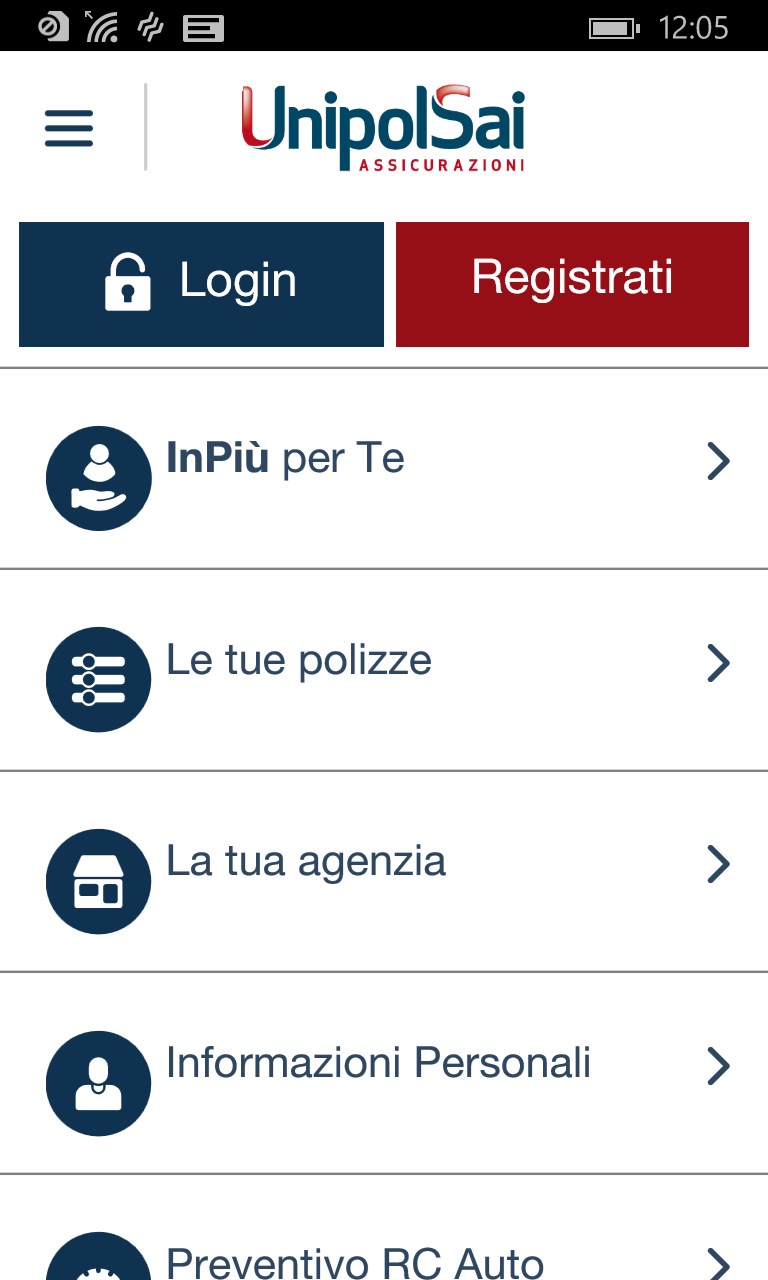
Task: Open the hamburger navigation menu
Action: pyautogui.click(x=68, y=128)
